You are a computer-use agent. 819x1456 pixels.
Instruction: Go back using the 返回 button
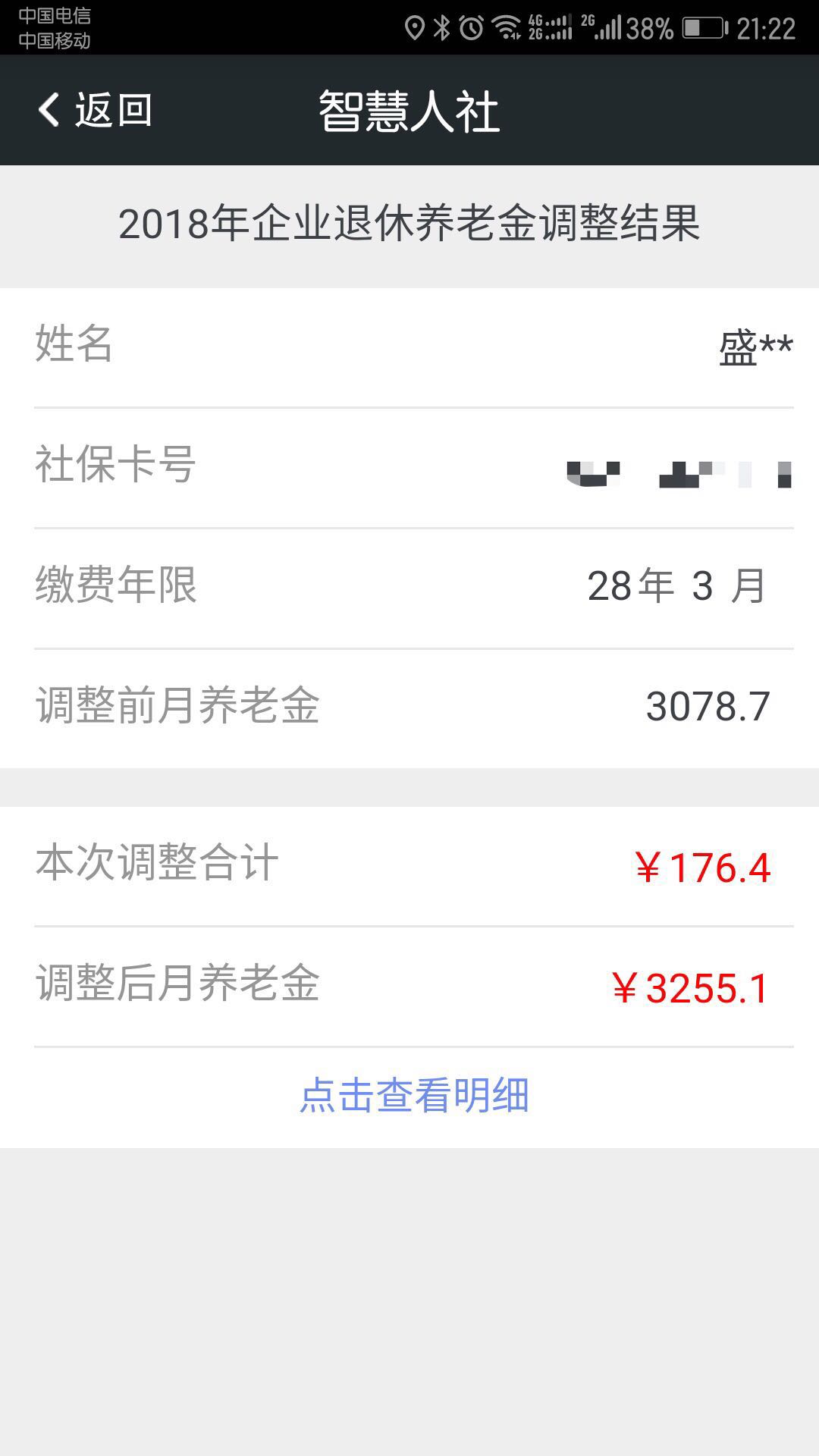(x=96, y=110)
